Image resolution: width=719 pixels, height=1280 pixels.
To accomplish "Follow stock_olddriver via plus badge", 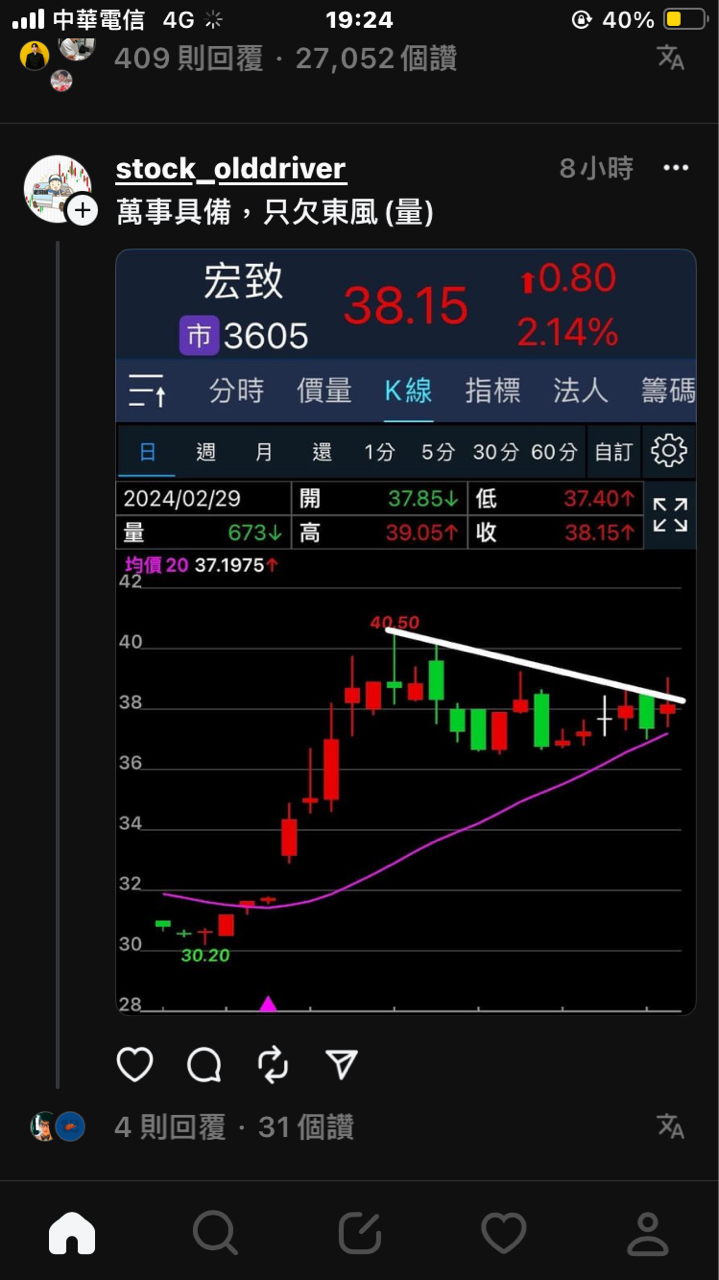I will pos(82,211).
